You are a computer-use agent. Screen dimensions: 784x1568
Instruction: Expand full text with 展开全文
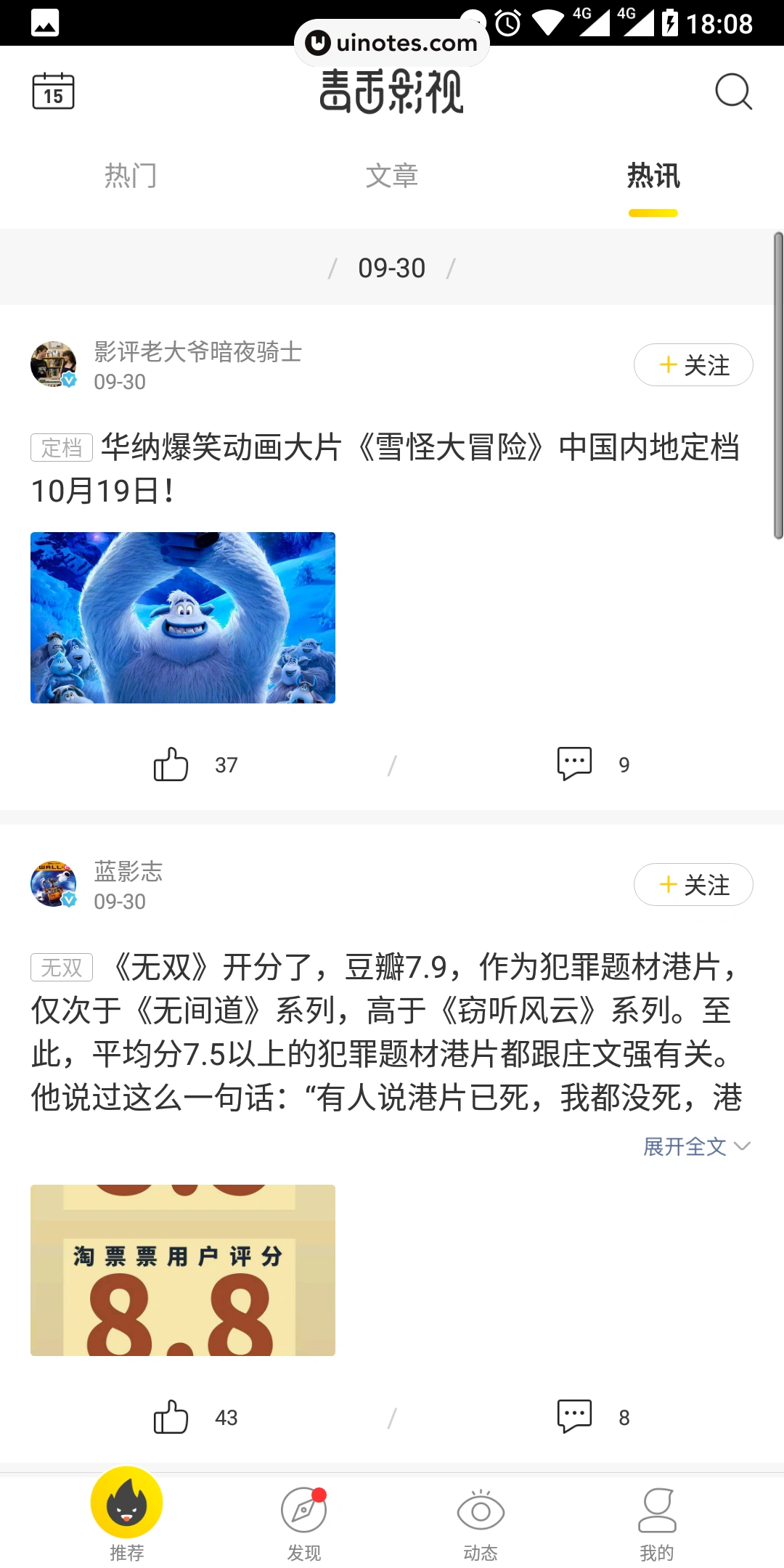695,1147
